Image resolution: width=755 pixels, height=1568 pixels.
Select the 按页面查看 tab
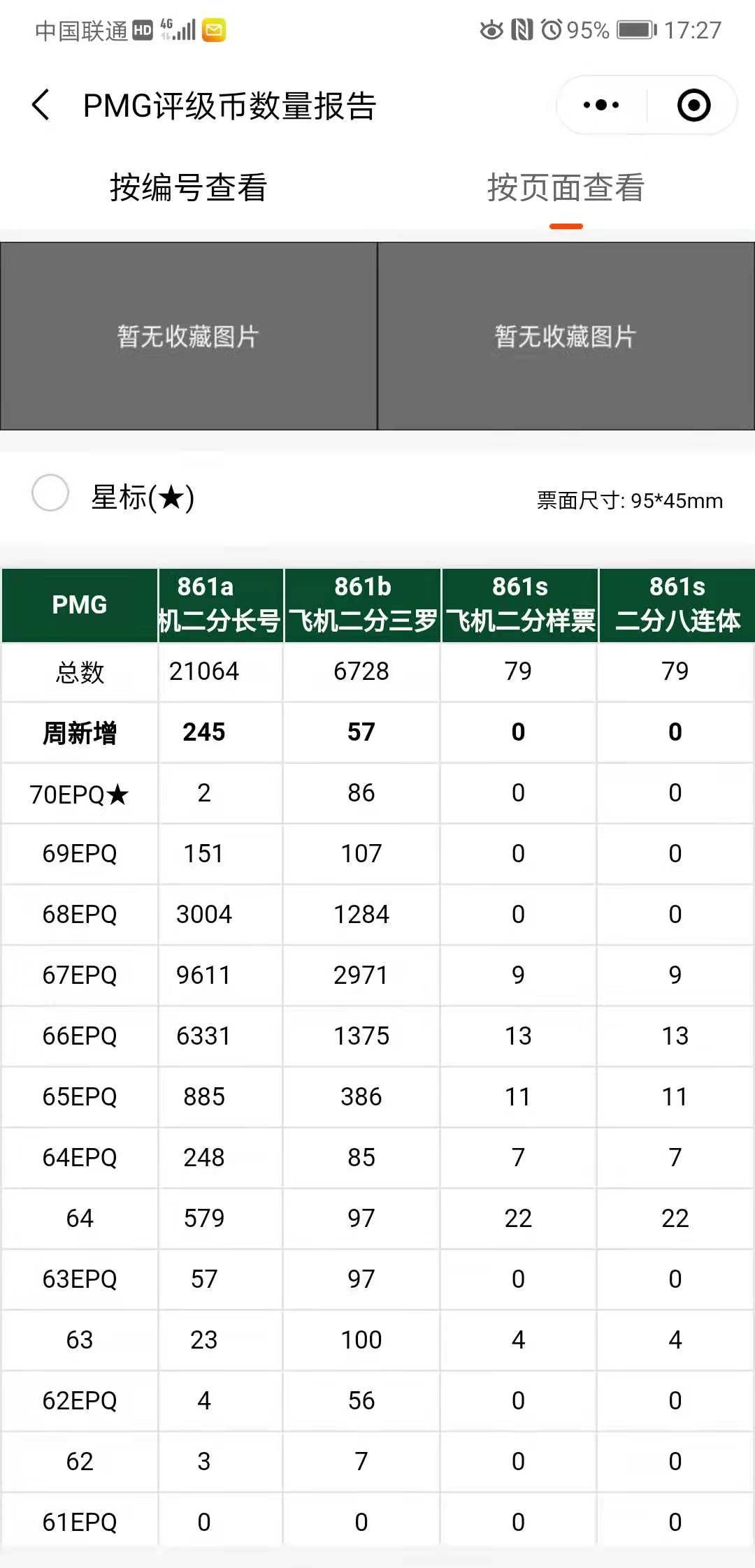pos(566,188)
